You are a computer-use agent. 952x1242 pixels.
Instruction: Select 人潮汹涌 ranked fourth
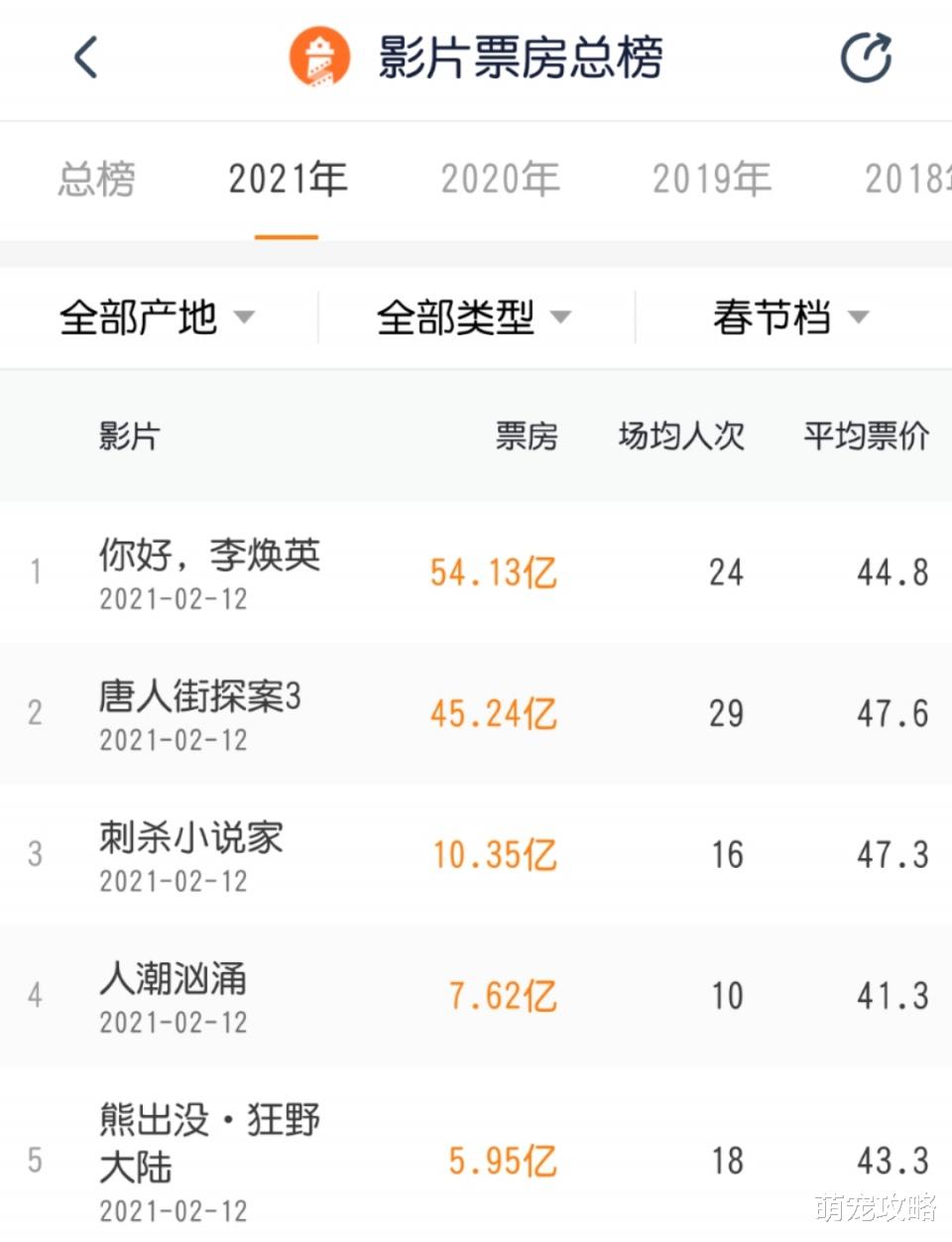pyautogui.click(x=171, y=979)
